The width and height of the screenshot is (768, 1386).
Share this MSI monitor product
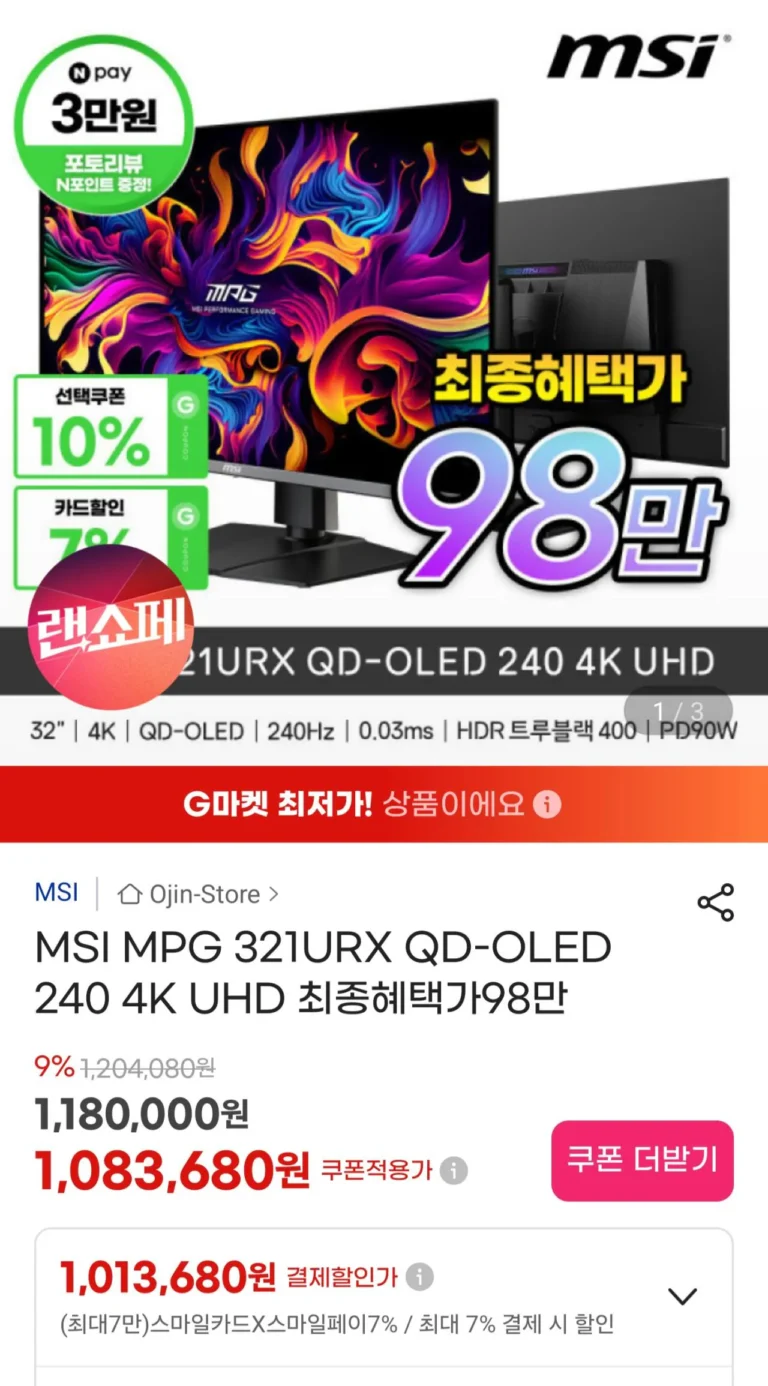click(715, 902)
